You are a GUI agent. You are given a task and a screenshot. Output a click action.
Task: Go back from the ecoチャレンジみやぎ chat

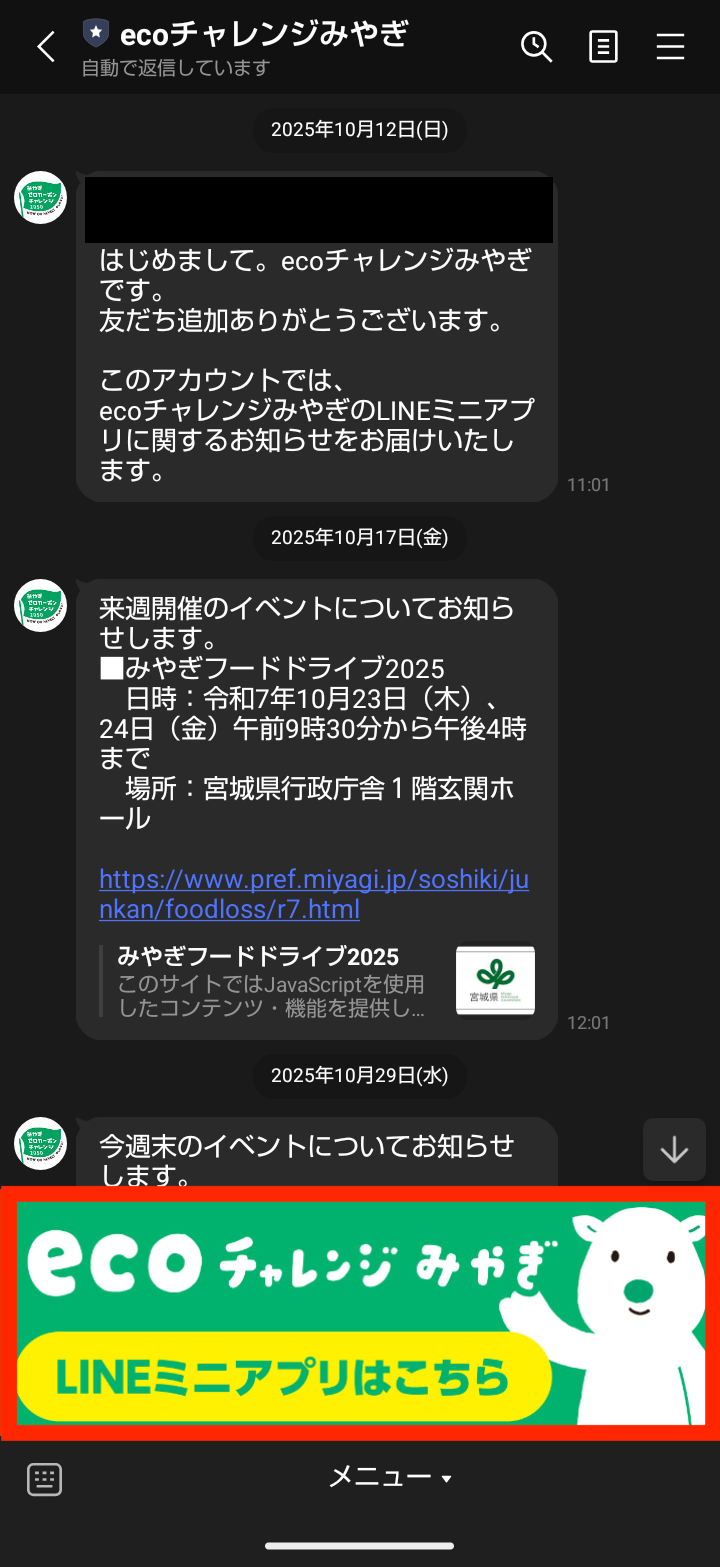coord(45,47)
